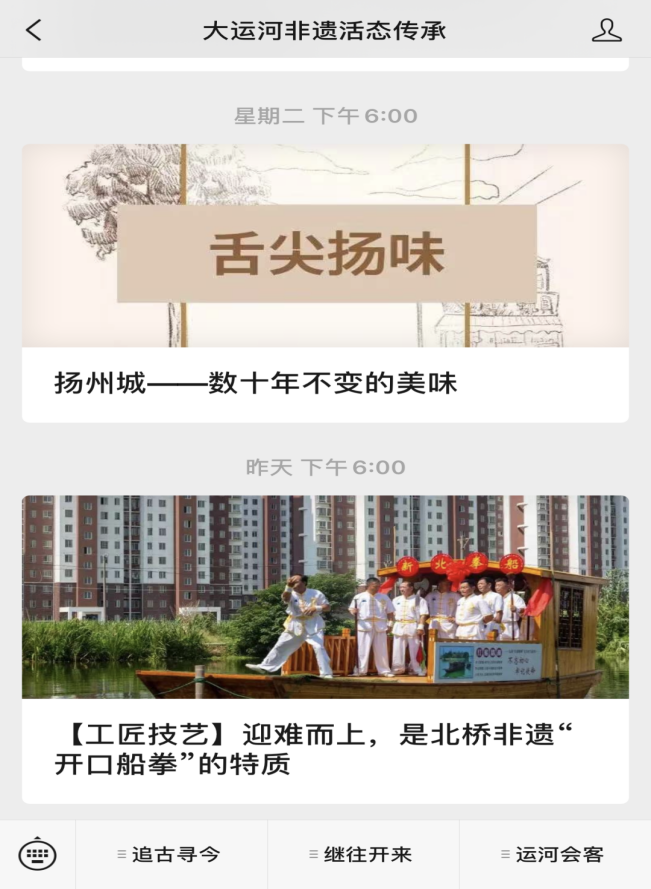Switch to keyboard input mode
The height and width of the screenshot is (889, 651).
click(x=38, y=855)
